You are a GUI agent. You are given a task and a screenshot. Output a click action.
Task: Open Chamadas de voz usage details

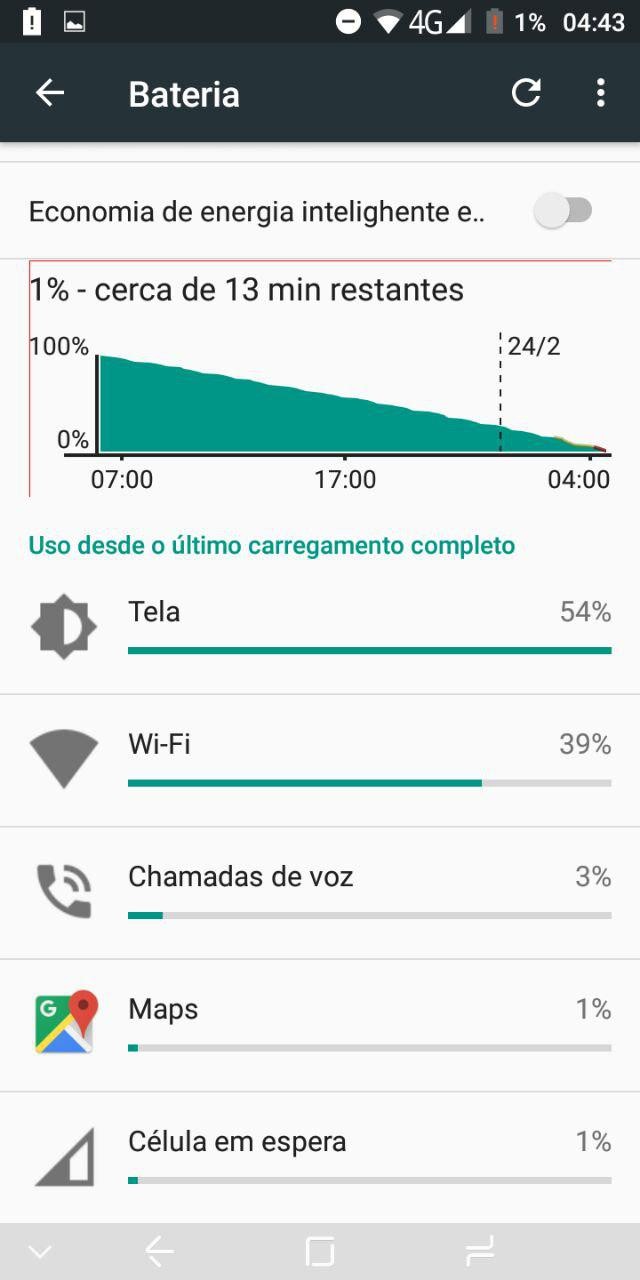[x=320, y=892]
